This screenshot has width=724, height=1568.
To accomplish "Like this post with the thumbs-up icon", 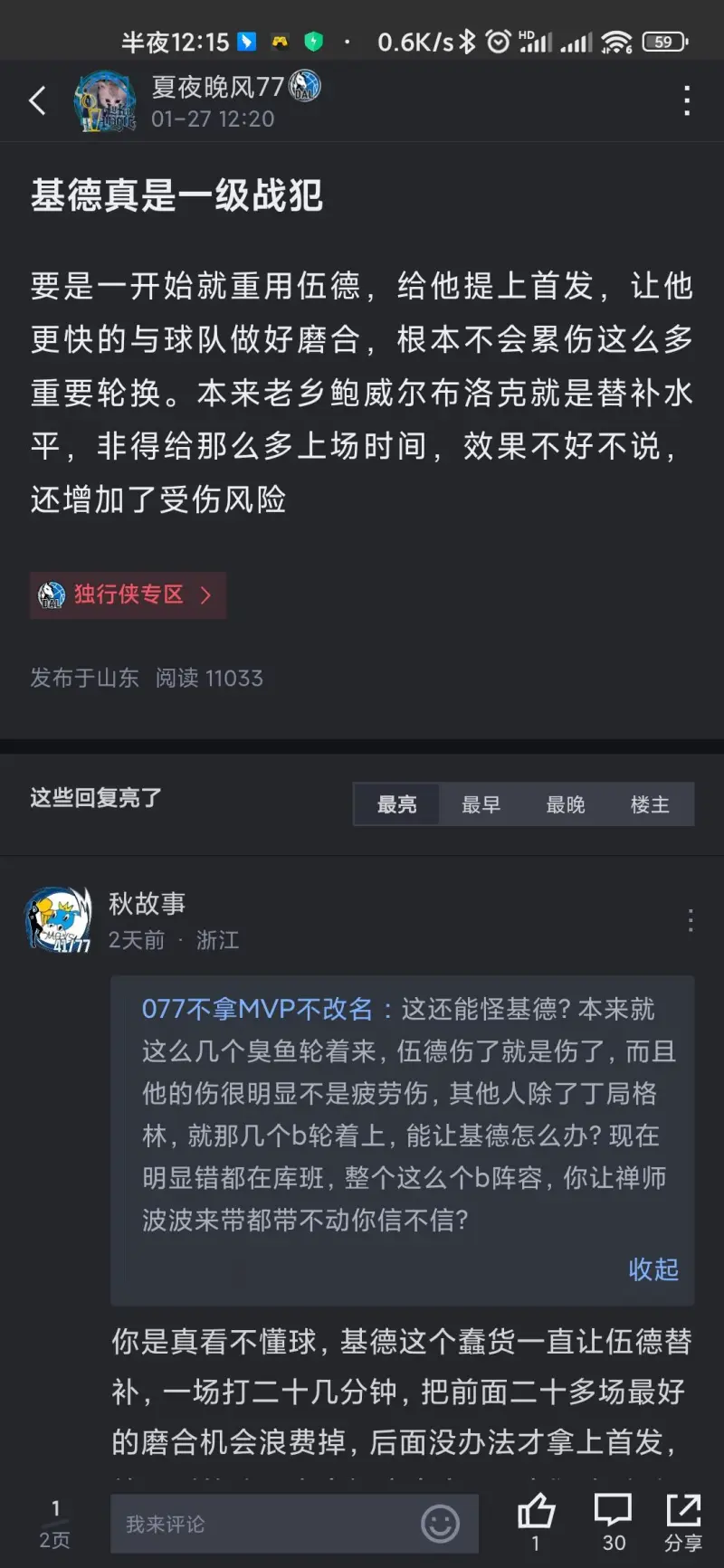I will (536, 1513).
